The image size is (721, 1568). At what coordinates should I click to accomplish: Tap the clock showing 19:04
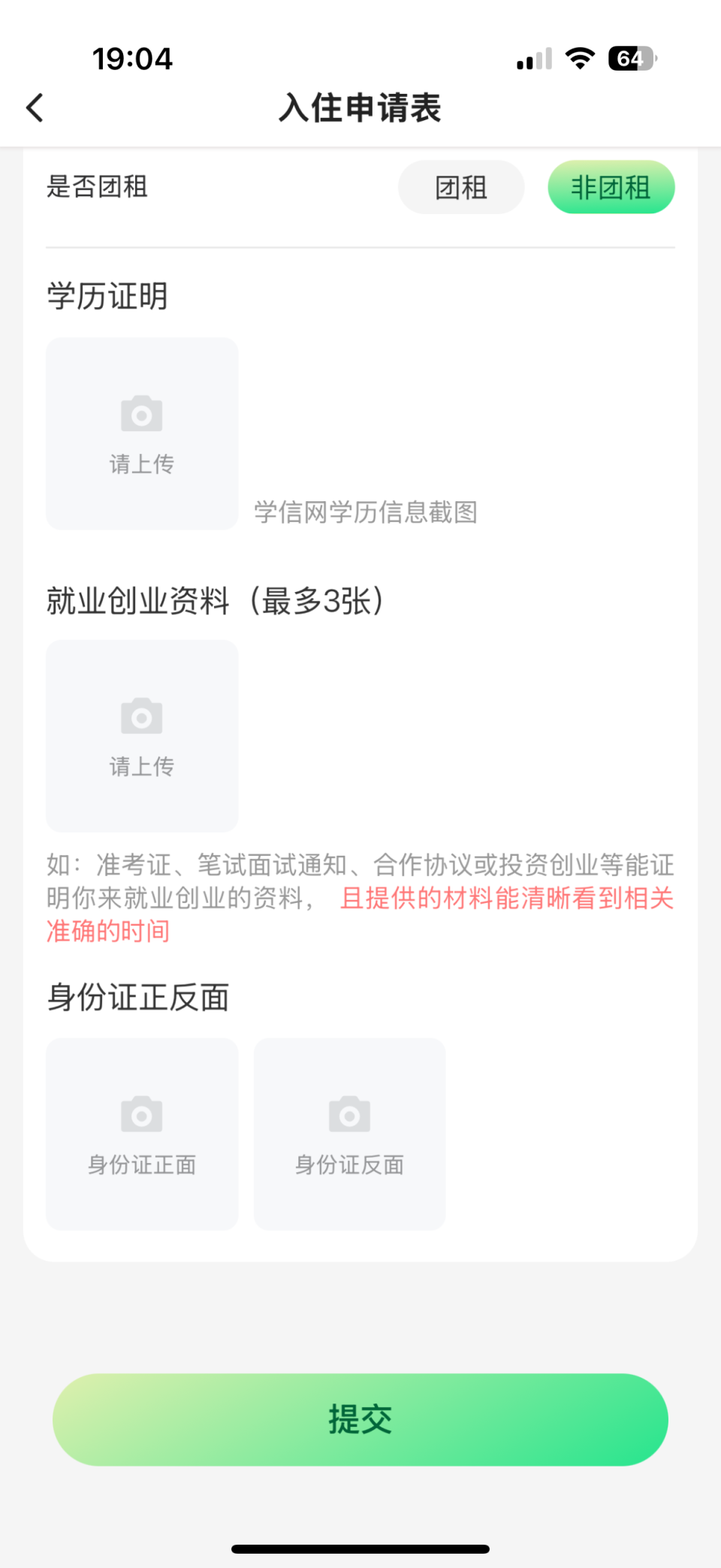coord(132,59)
